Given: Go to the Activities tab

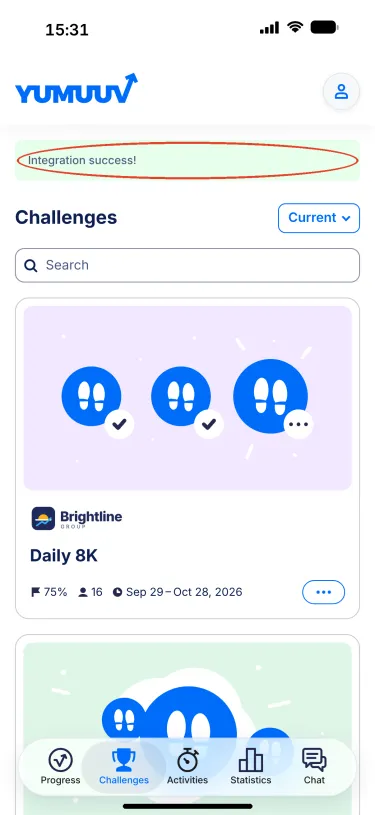Looking at the screenshot, I should (187, 767).
